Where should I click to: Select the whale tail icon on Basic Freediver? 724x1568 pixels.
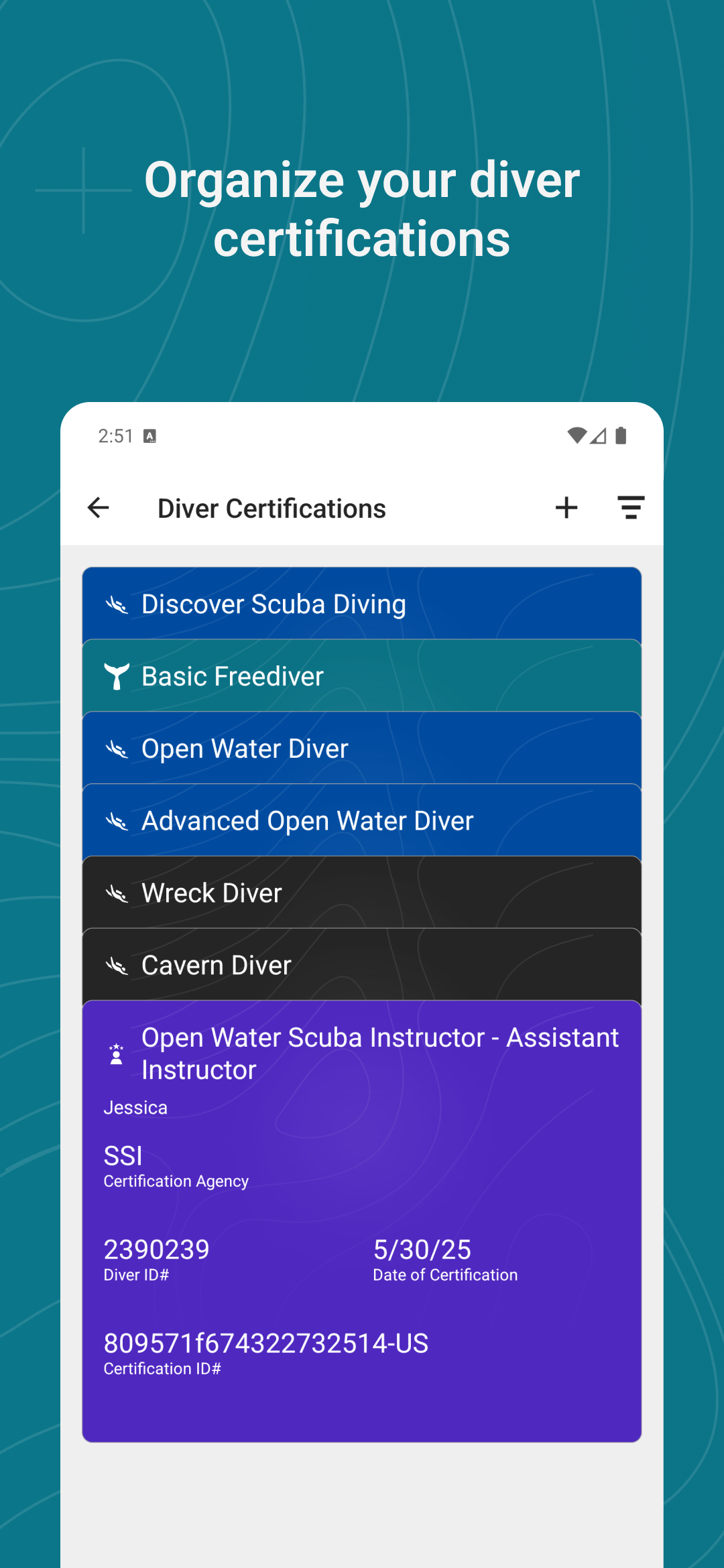(x=117, y=676)
